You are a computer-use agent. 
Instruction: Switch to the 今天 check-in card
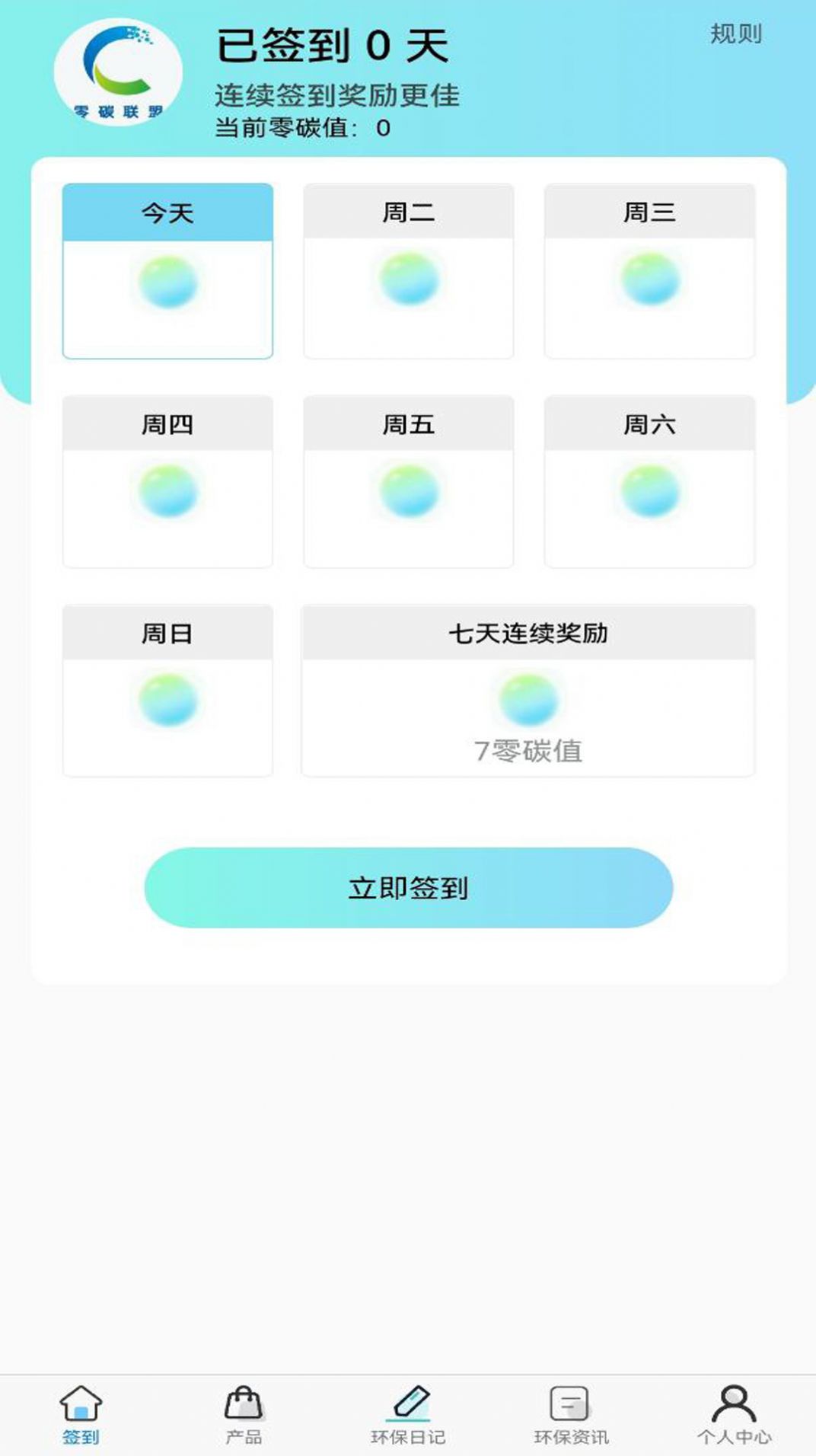(169, 211)
